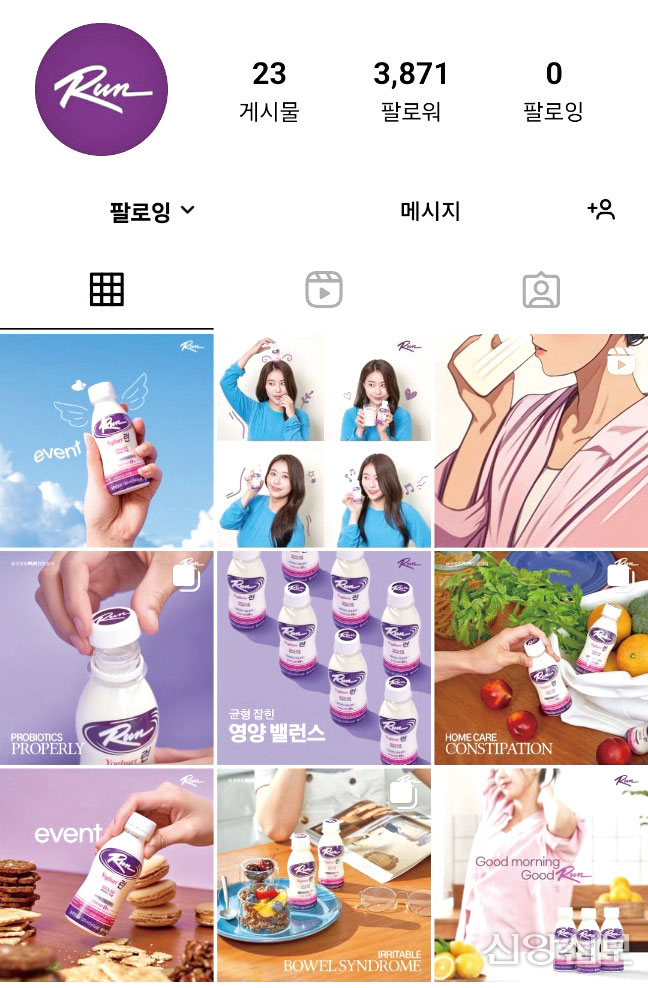Open suggested accounts with add-person icon

coord(600,210)
